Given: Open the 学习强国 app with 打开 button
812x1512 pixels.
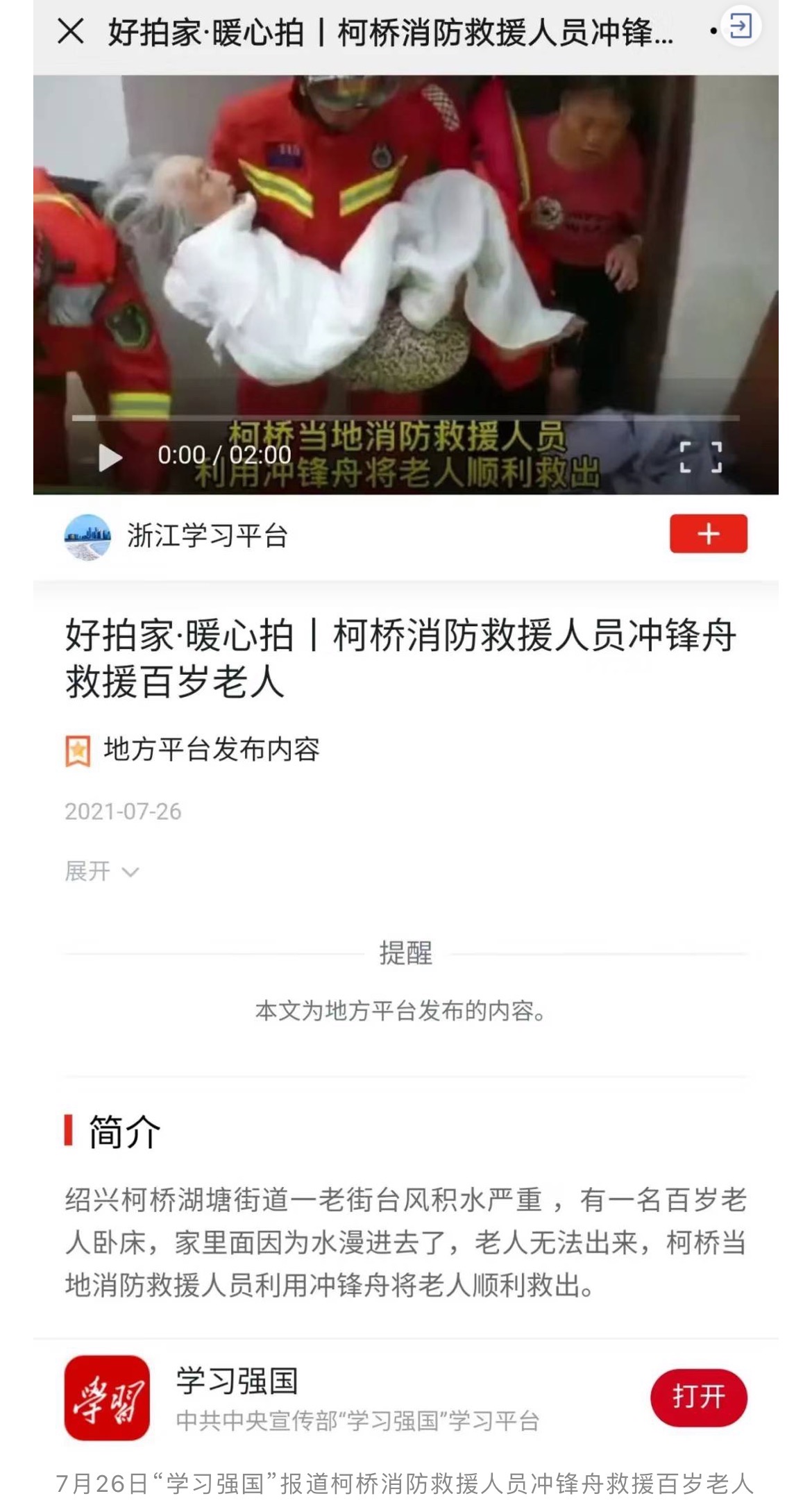Looking at the screenshot, I should [x=699, y=1397].
